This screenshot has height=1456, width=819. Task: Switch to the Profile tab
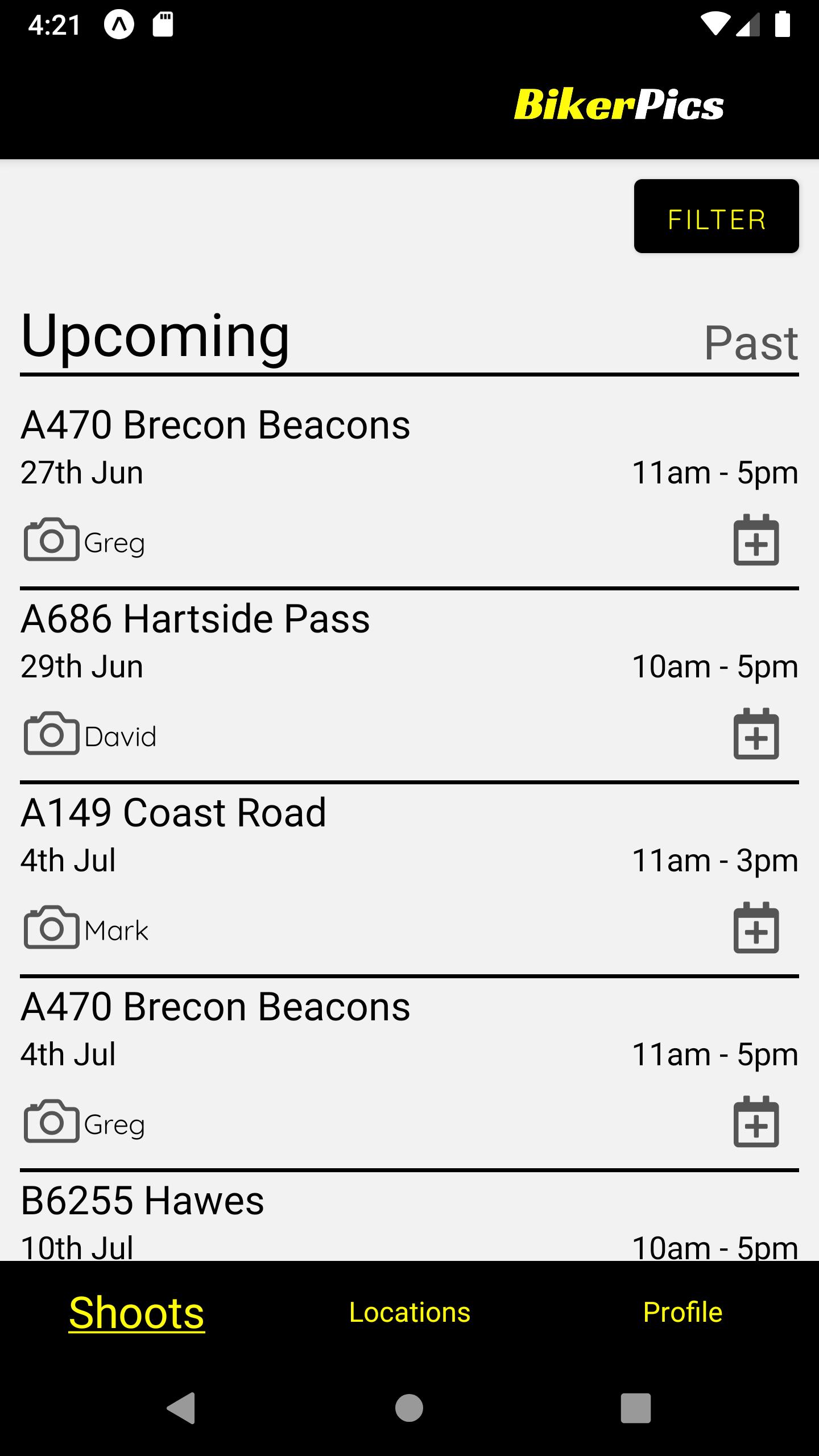(682, 1313)
